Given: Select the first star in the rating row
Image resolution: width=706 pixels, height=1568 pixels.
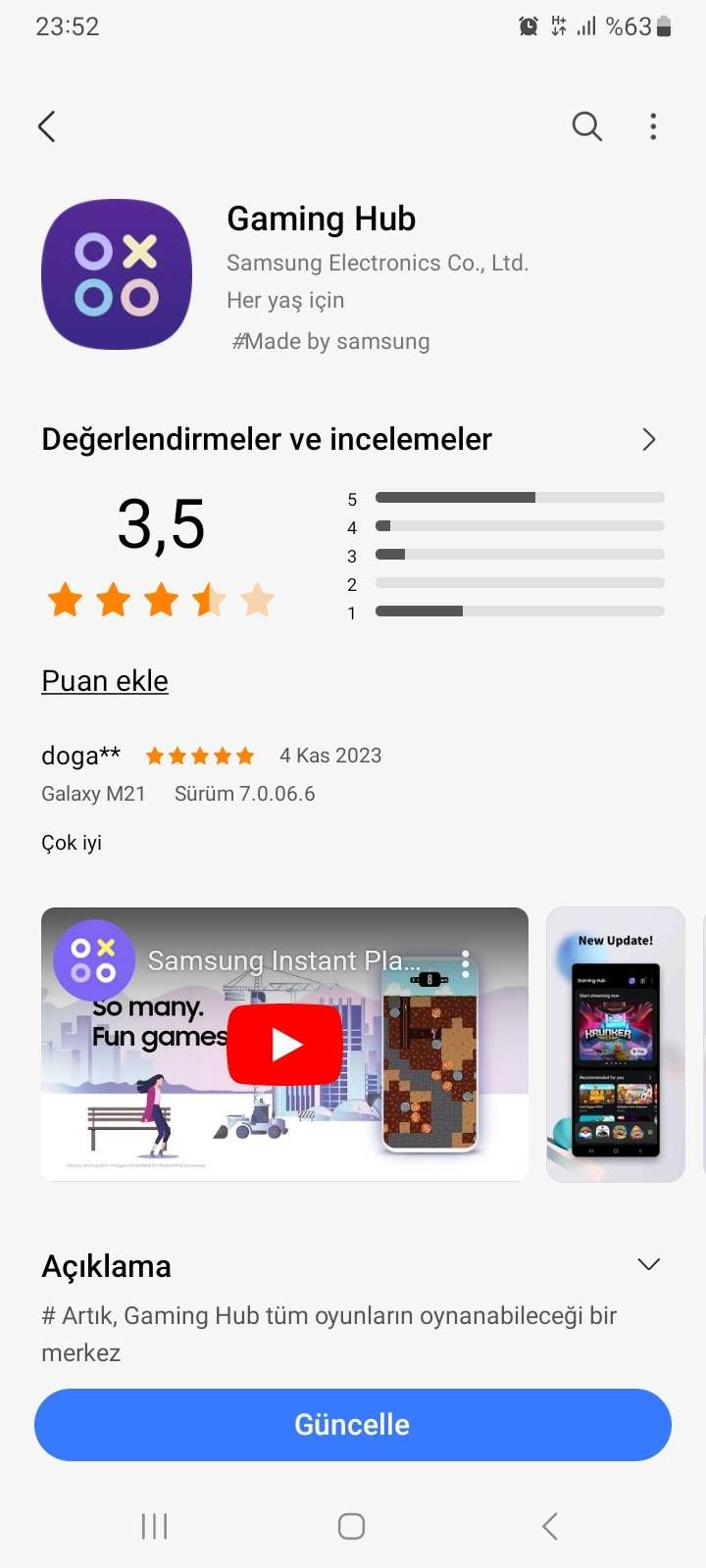Looking at the screenshot, I should point(65,600).
